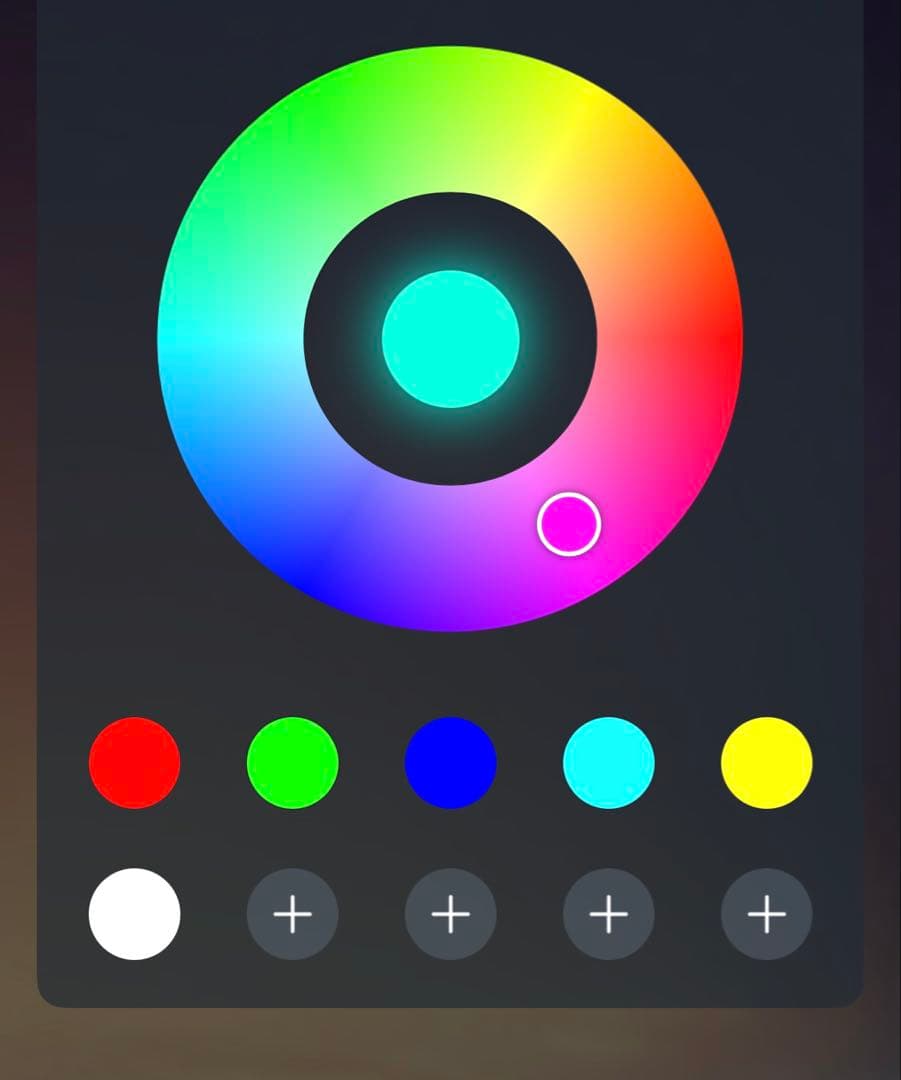Select the red color preset
The height and width of the screenshot is (1080, 901).
point(134,762)
